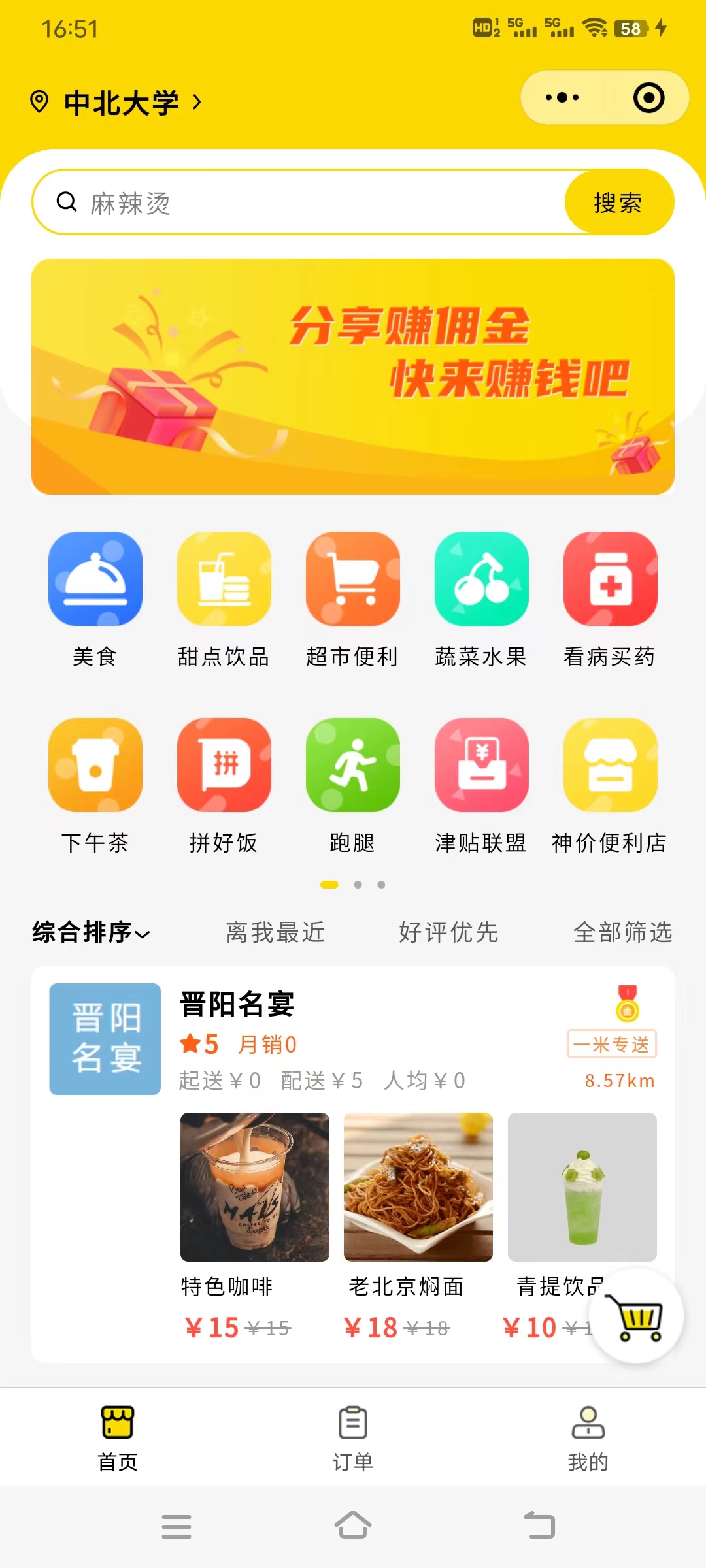Open the floating shopping cart
706x1568 pixels.
click(636, 1316)
